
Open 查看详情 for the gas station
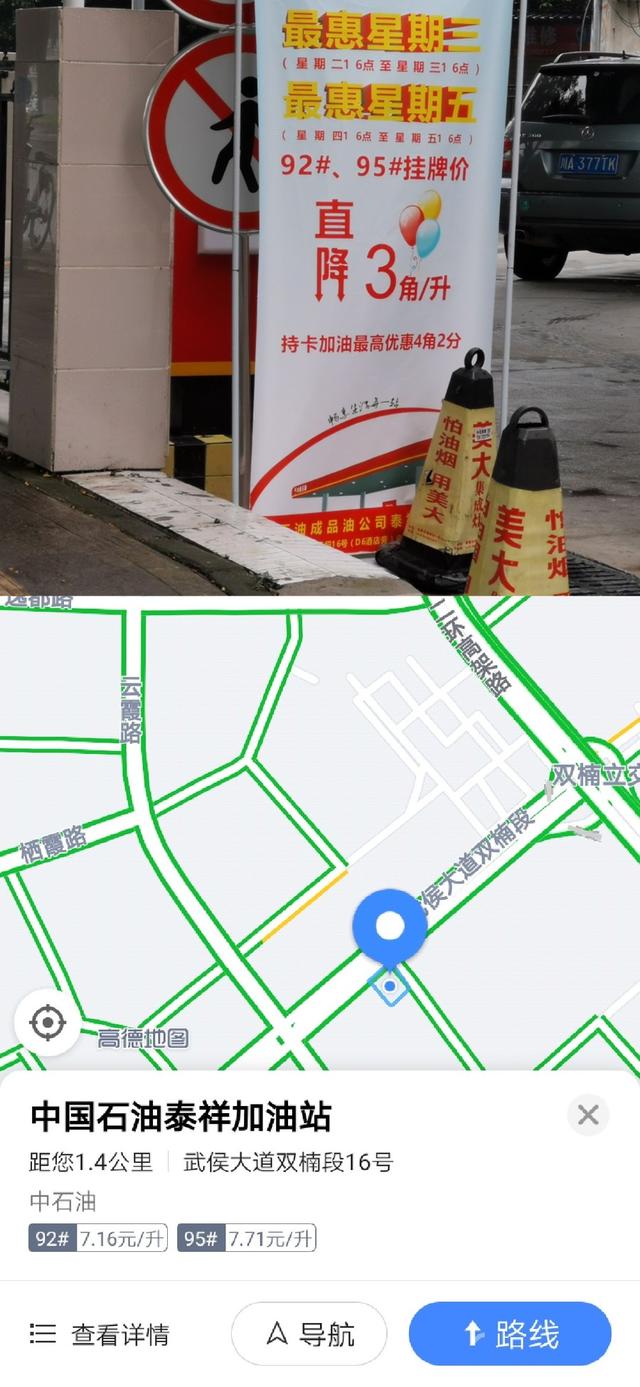click(x=99, y=1334)
